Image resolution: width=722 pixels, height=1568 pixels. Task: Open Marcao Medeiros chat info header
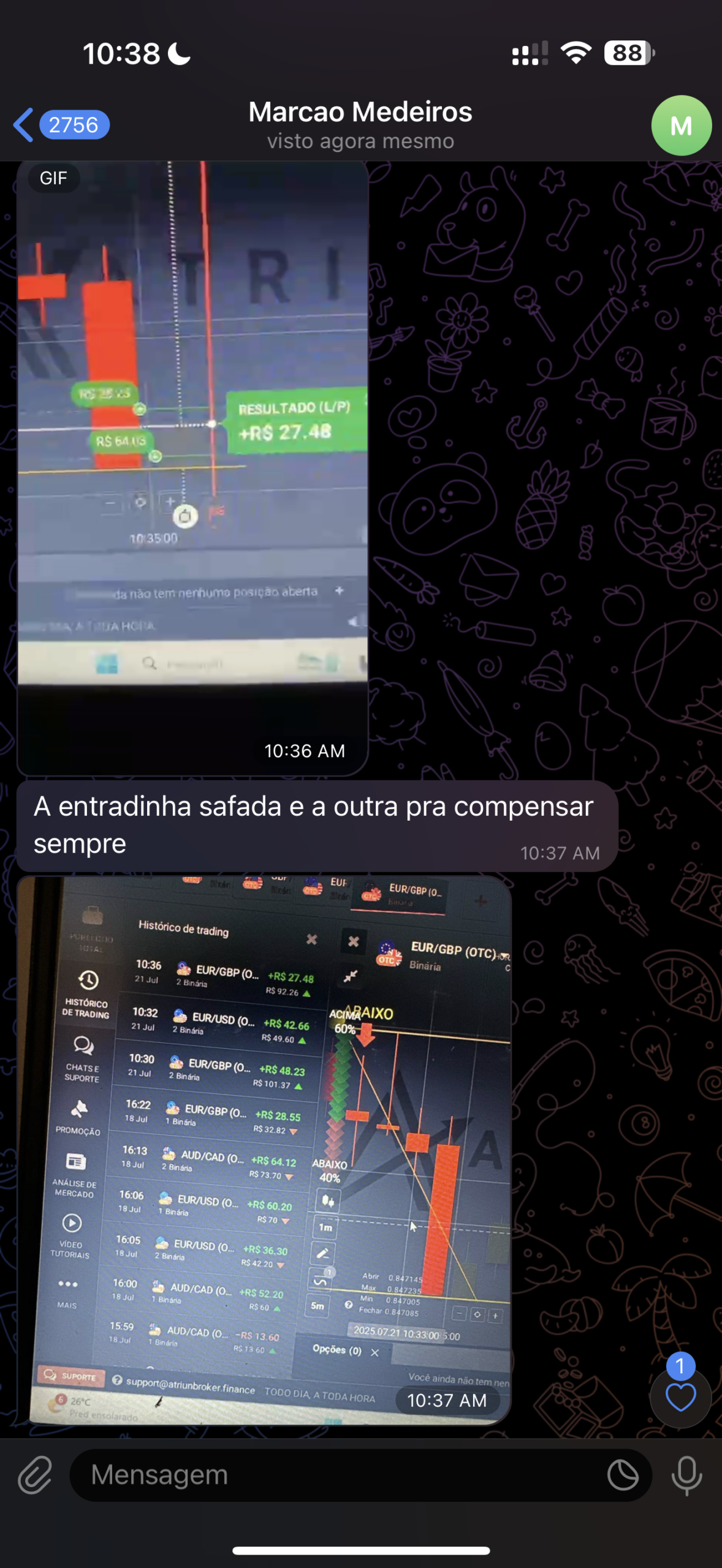pos(360,125)
